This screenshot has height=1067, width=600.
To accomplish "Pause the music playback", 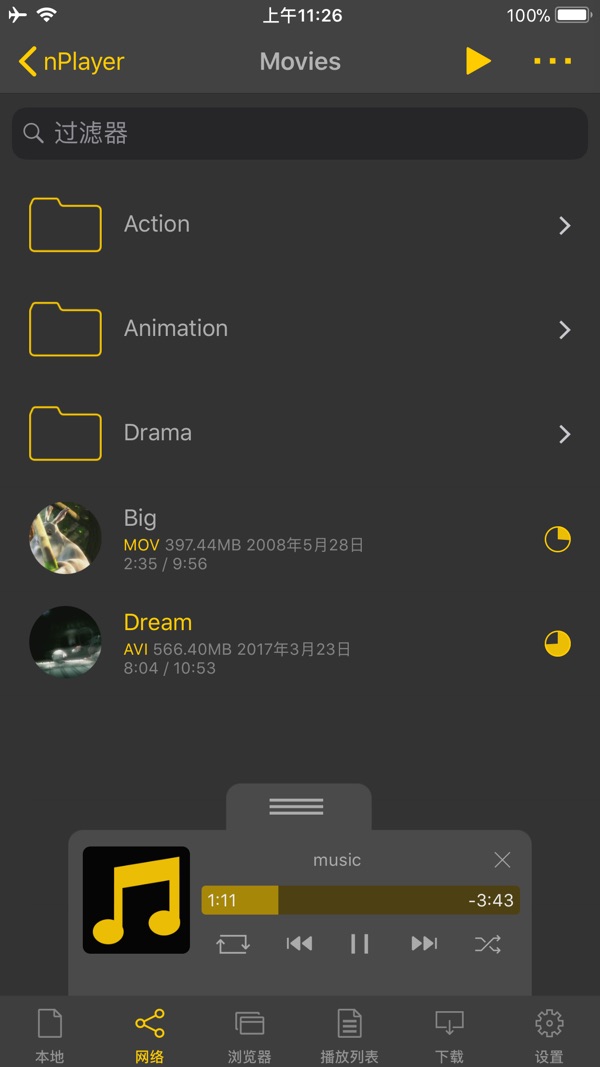I will pyautogui.click(x=360, y=943).
